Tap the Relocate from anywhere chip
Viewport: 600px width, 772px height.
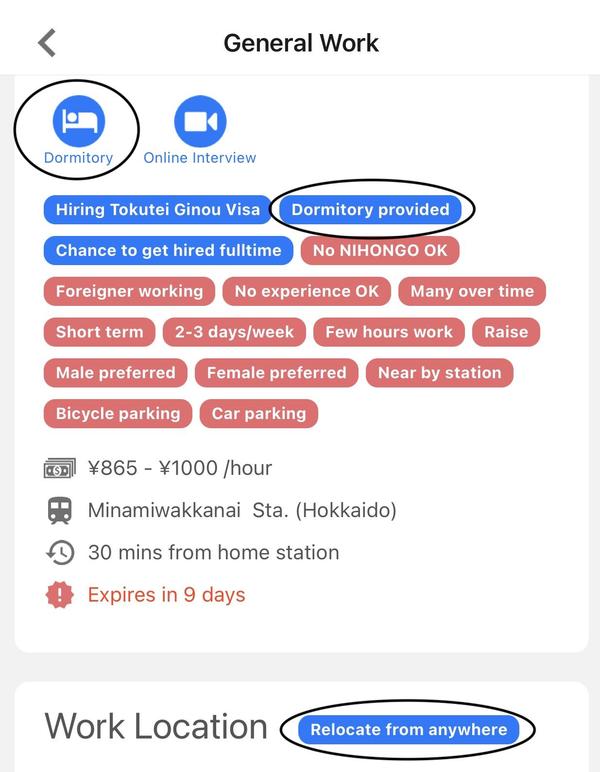tap(408, 730)
